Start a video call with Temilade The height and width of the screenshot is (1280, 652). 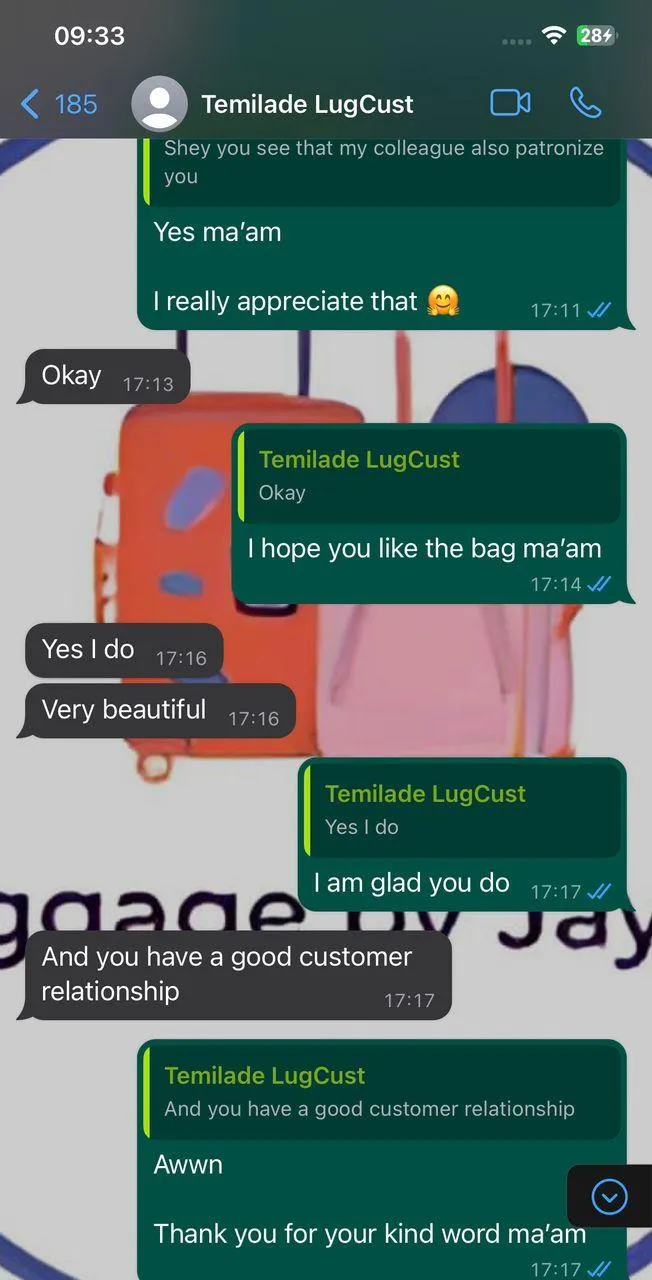(510, 103)
